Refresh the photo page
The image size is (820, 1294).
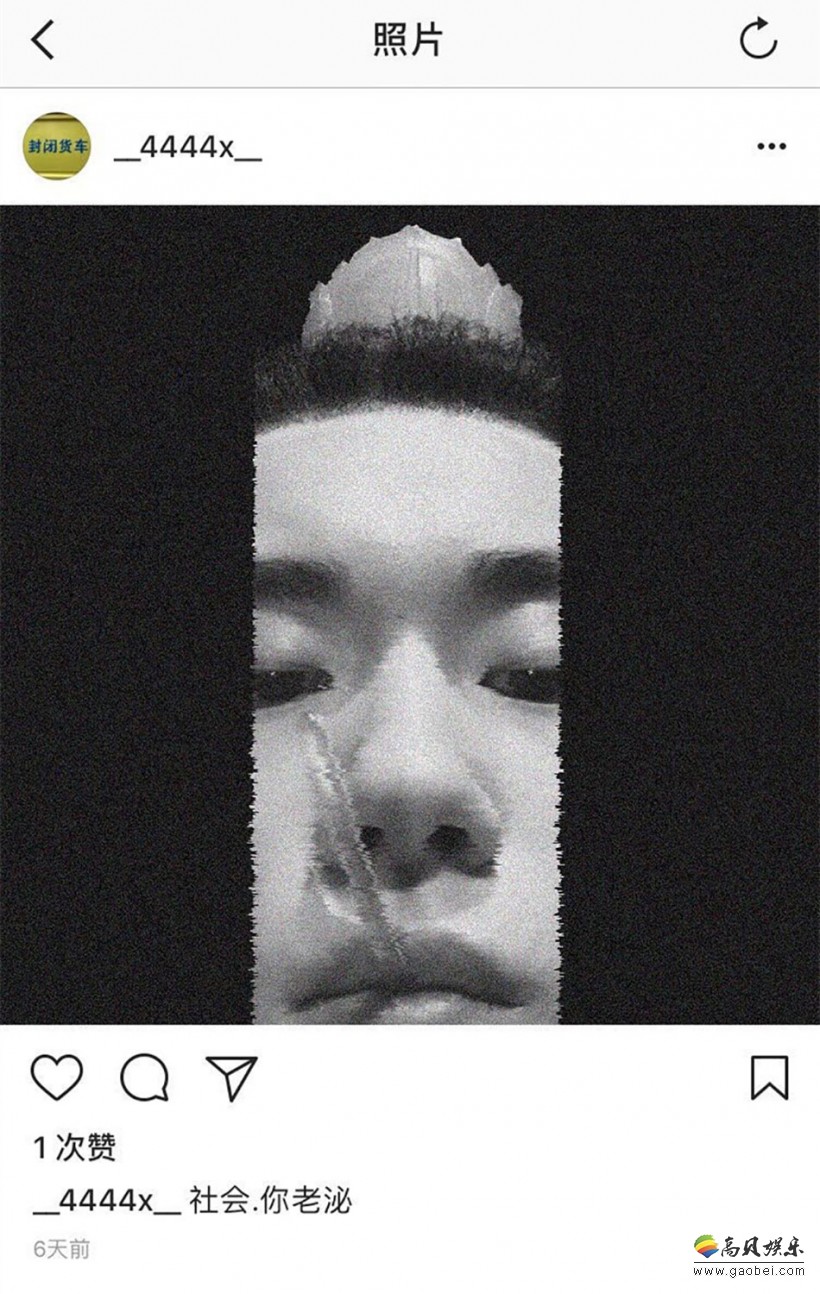pyautogui.click(x=758, y=41)
